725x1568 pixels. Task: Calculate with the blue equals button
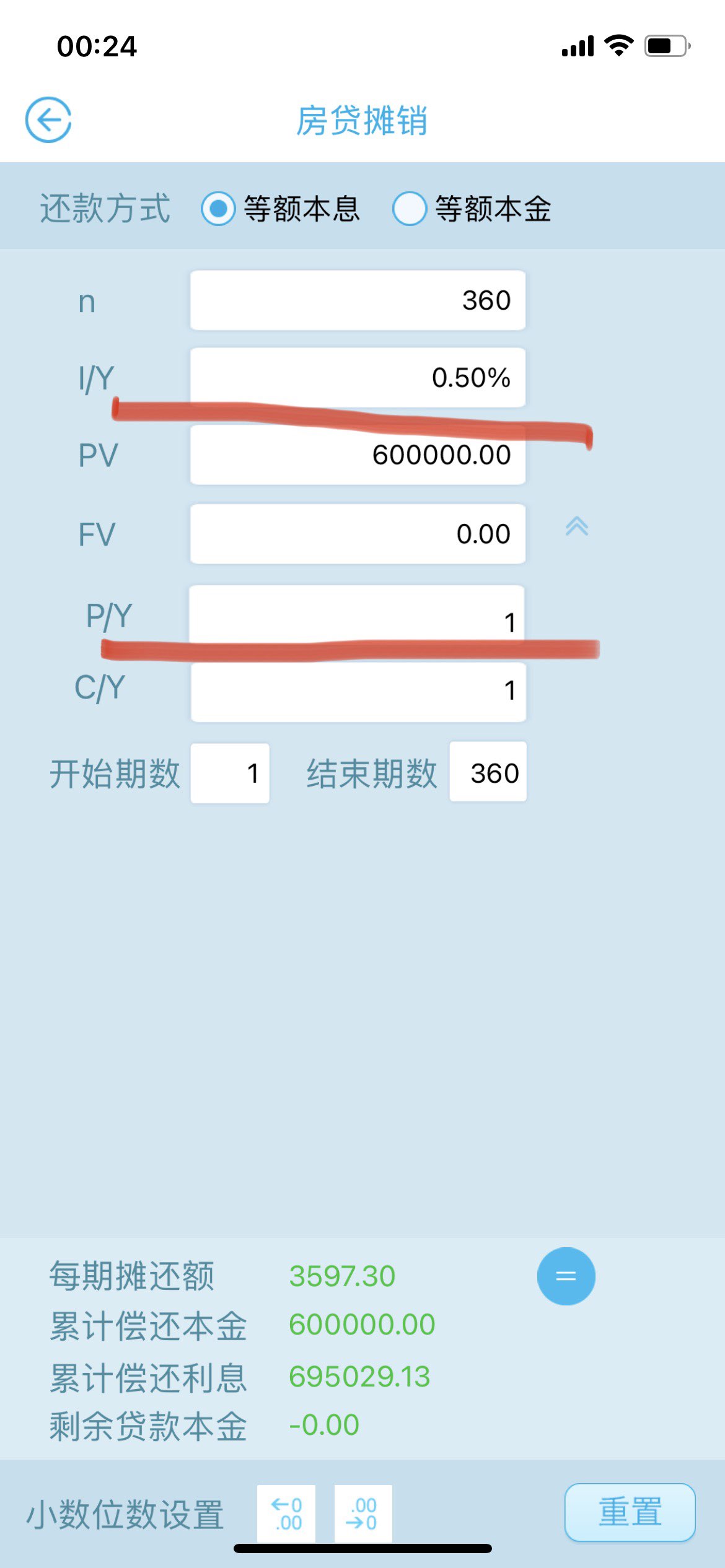566,1276
